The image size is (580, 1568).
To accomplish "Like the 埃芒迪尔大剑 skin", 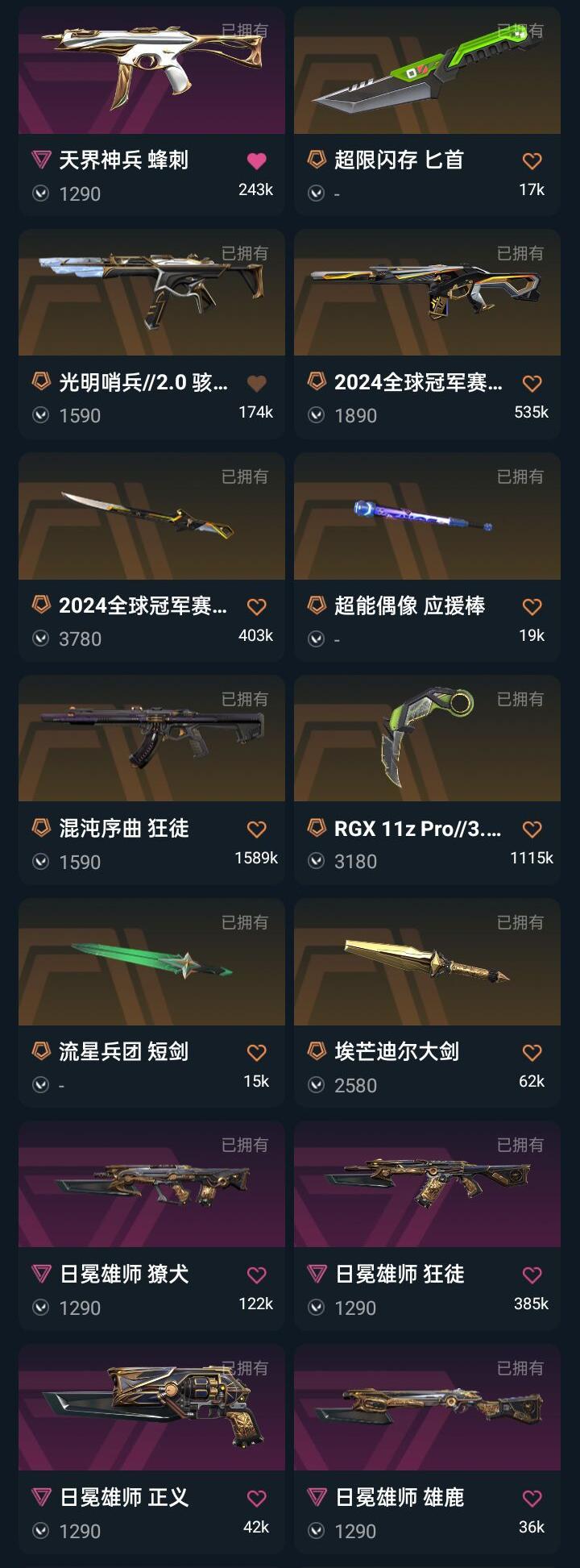I will click(x=532, y=1052).
